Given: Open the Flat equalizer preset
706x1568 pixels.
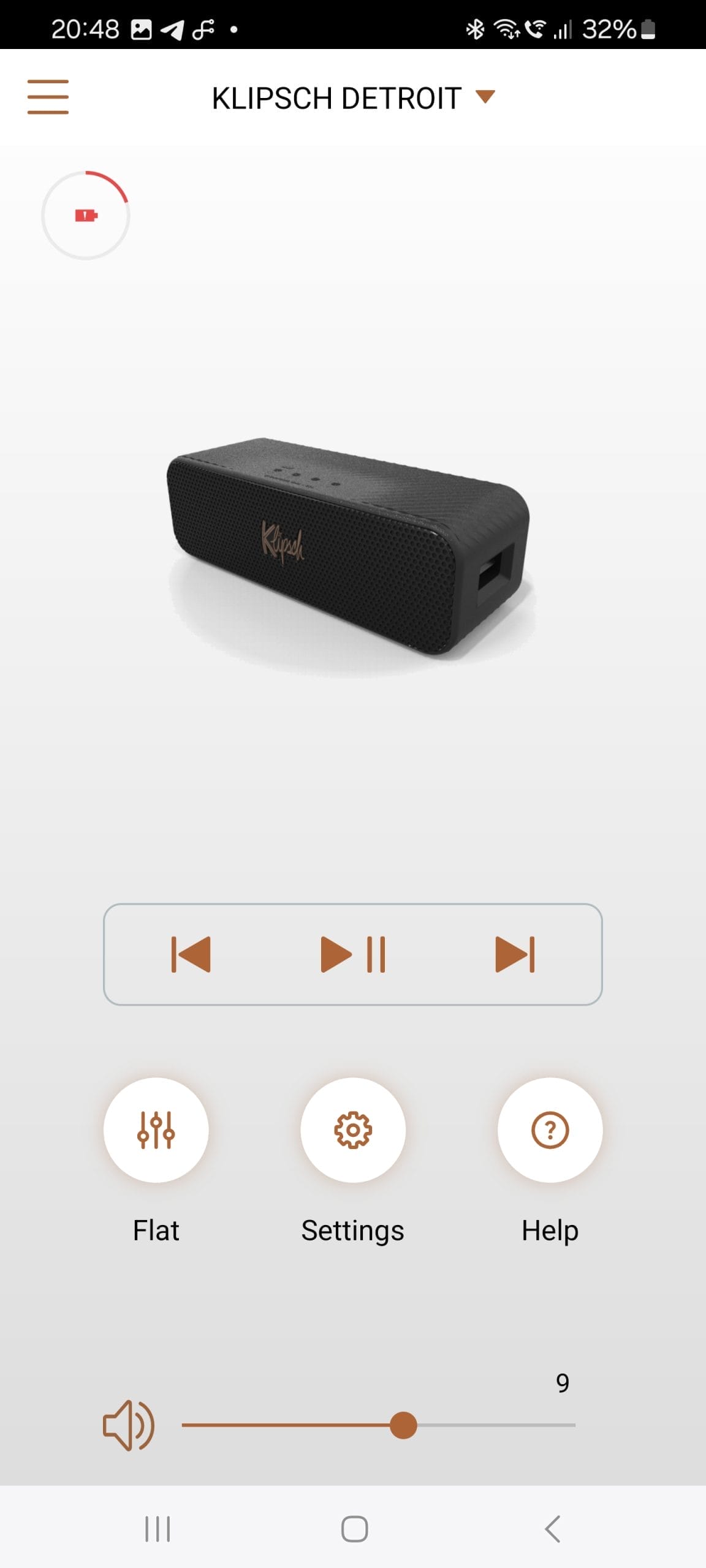Looking at the screenshot, I should [156, 1130].
